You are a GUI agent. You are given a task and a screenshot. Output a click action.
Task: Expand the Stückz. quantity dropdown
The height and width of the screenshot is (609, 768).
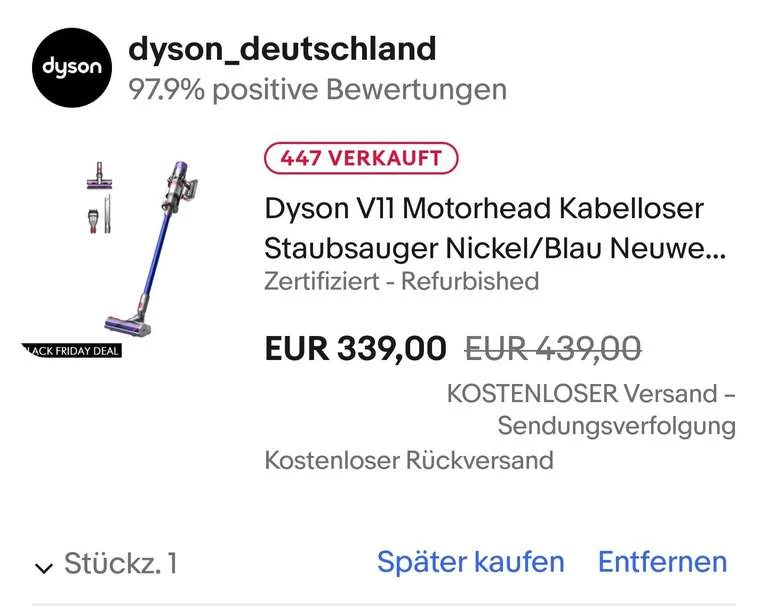pyautogui.click(x=106, y=564)
